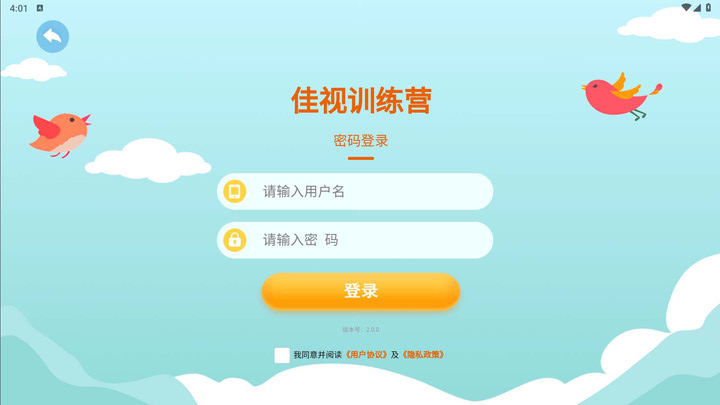
Task: Open the 《用户协议》 link
Action: click(365, 355)
